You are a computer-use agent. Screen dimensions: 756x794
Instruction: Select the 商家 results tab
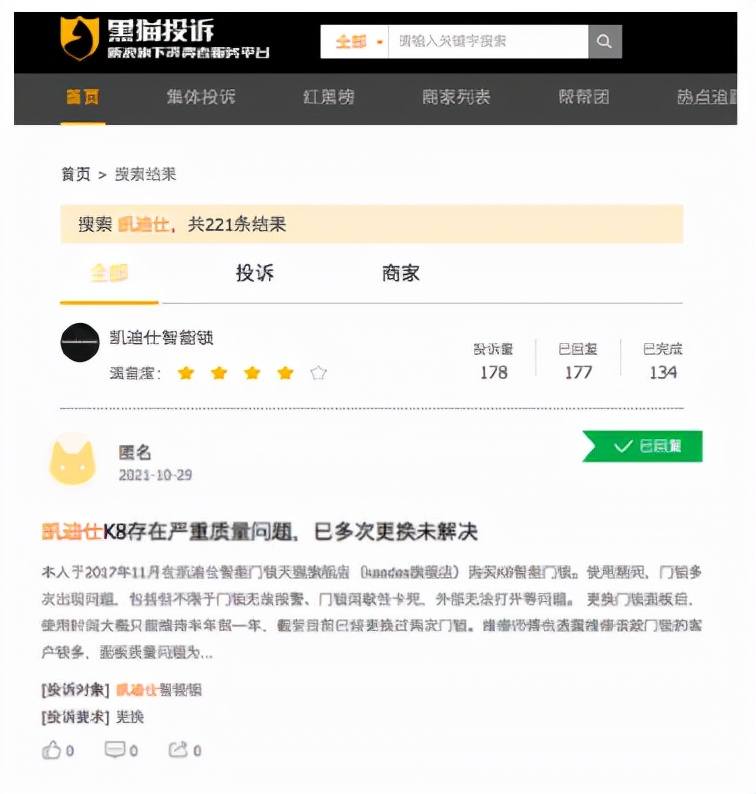pyautogui.click(x=401, y=273)
